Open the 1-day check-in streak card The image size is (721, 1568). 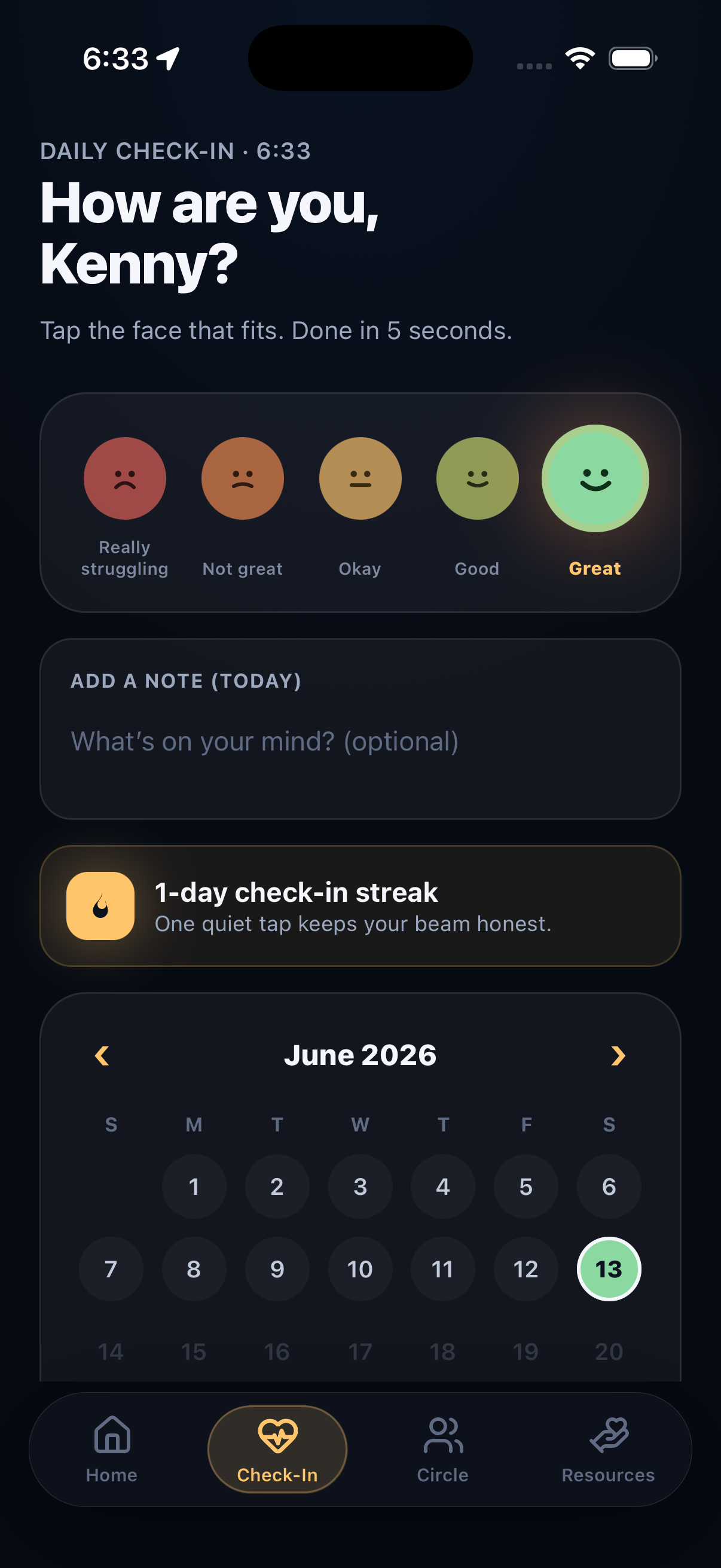(360, 906)
